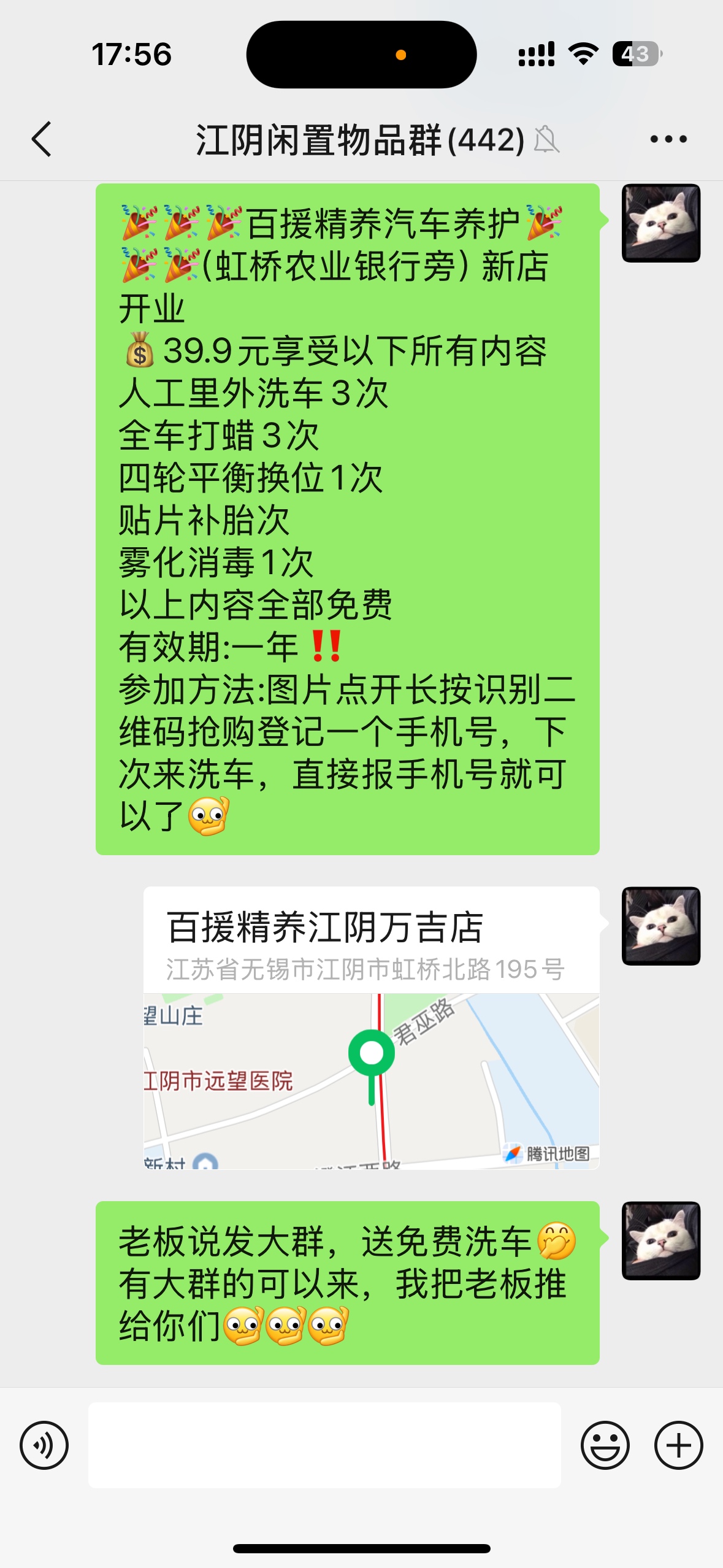
Task: Focus the message text field
Action: [x=324, y=1445]
